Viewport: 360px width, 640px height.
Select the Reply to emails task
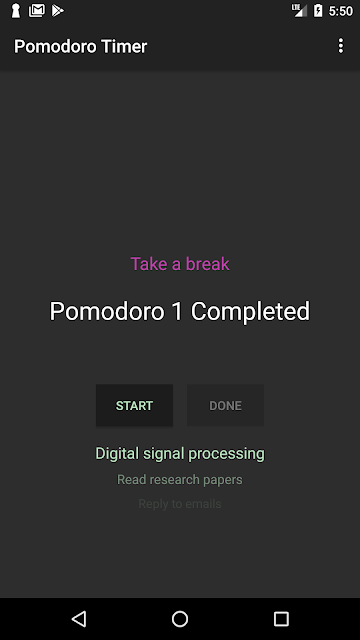click(x=180, y=504)
